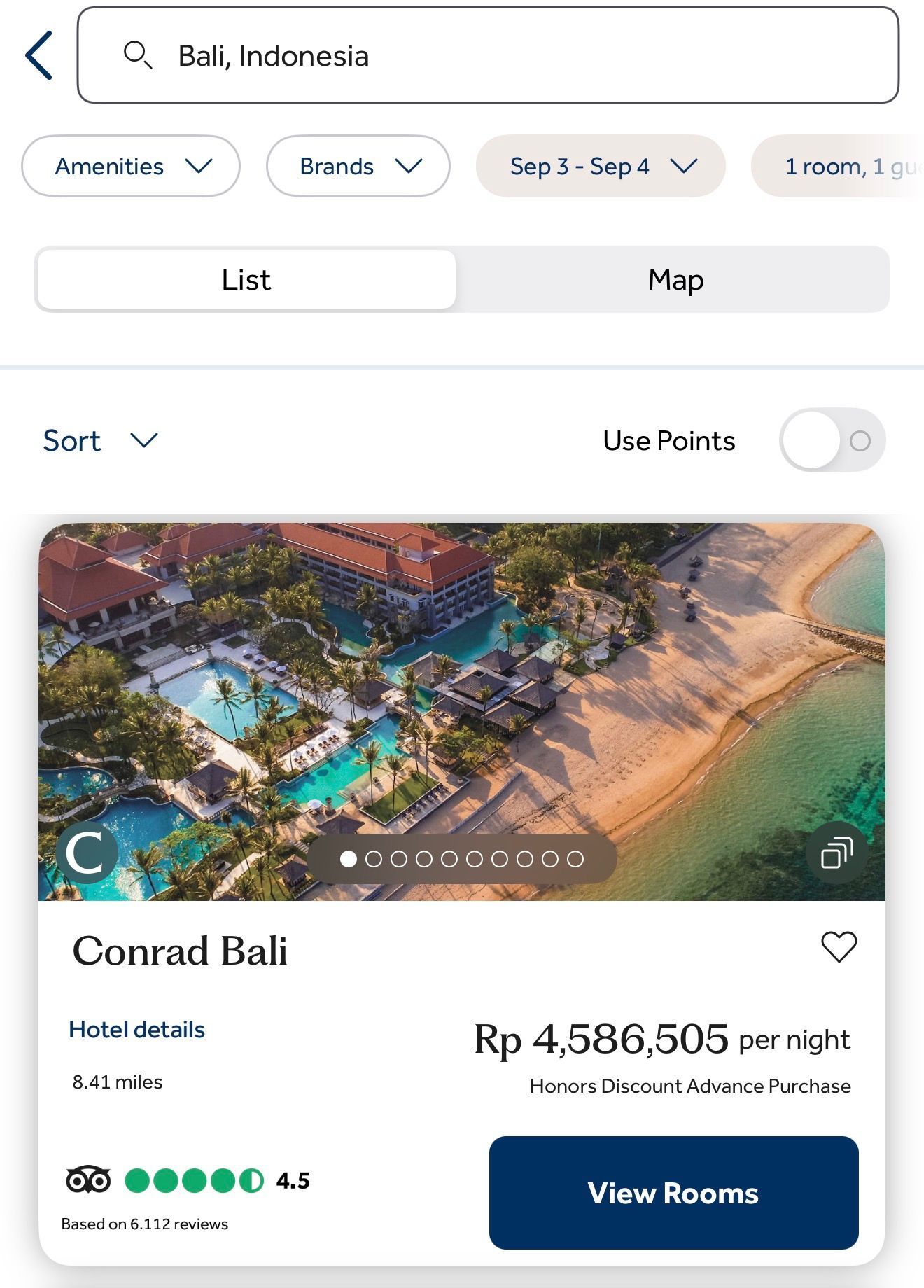Select the List view tab
This screenshot has width=924, height=1288.
tap(246, 279)
